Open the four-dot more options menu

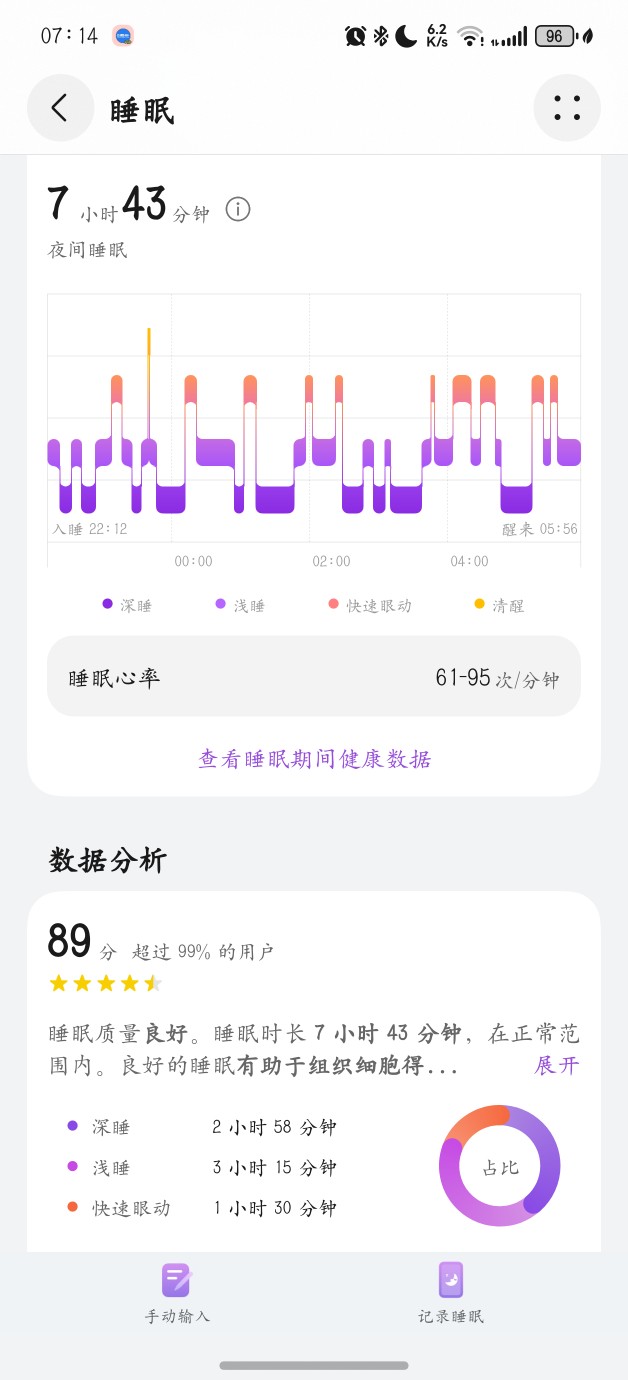pos(567,108)
